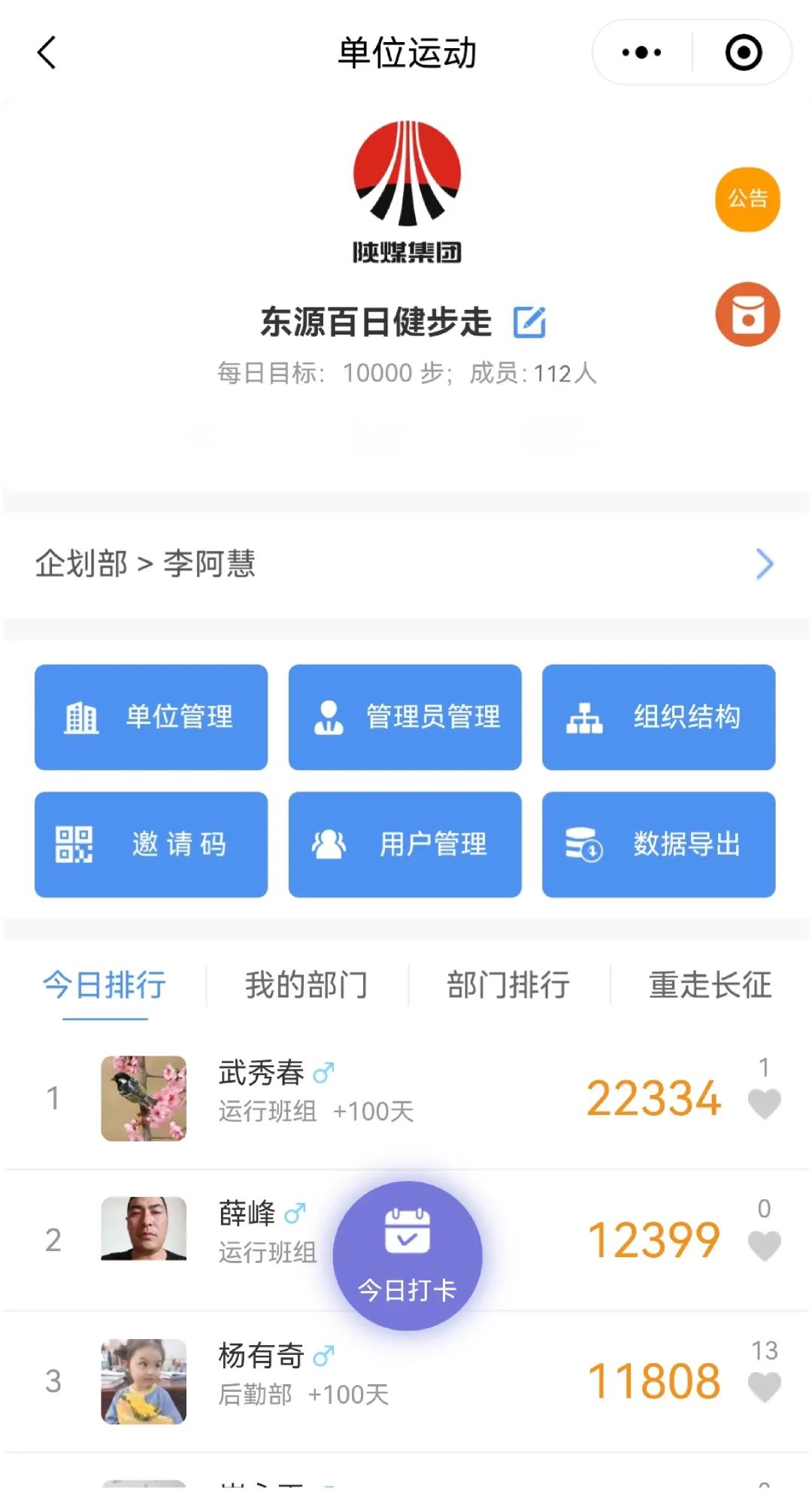This screenshot has width=812, height=1491.
Task: Open the orange archive icon below 公告
Action: click(747, 314)
